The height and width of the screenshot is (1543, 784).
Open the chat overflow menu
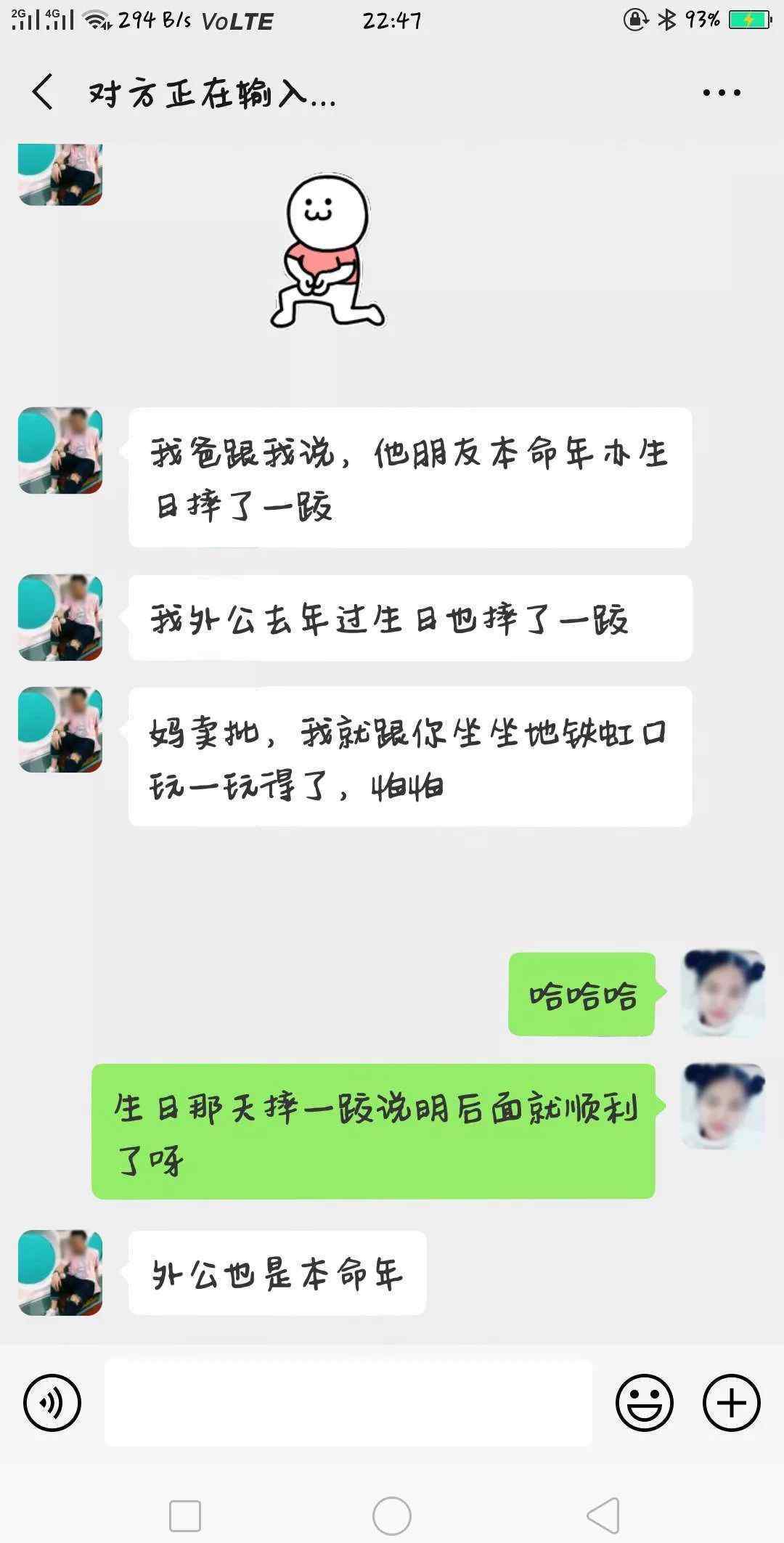722,93
